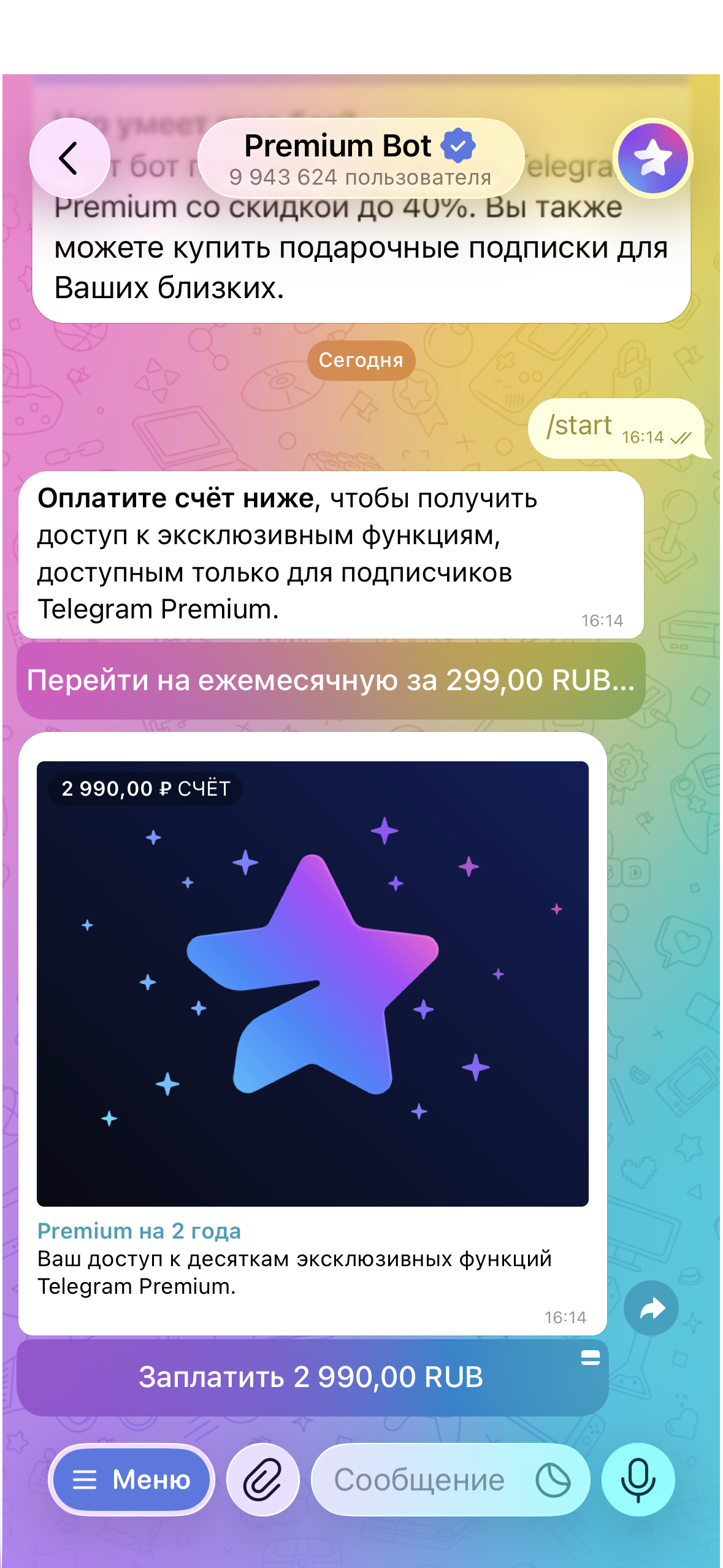
Task: Switch to monthly plan for 299,00 RUB
Action: [331, 680]
